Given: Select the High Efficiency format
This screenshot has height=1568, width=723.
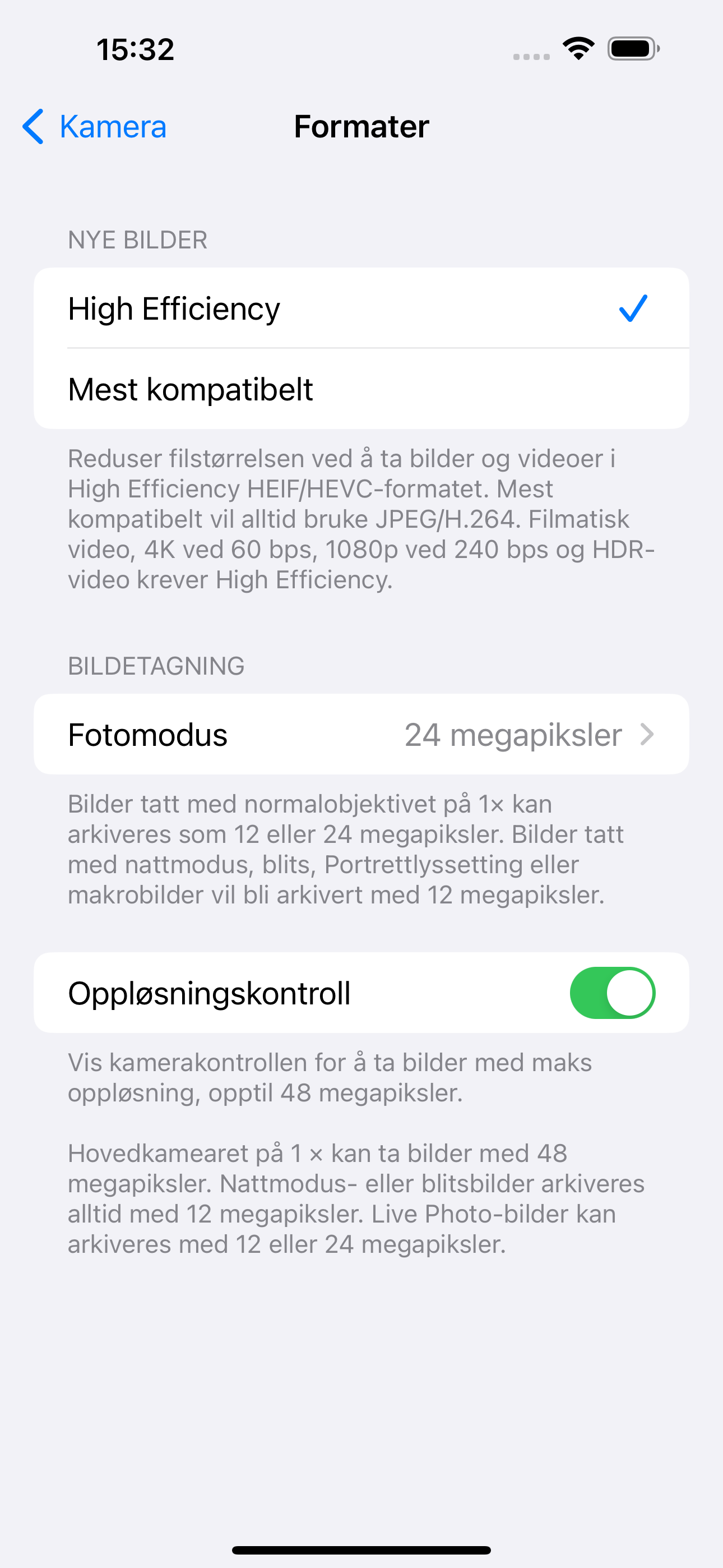Looking at the screenshot, I should point(360,308).
